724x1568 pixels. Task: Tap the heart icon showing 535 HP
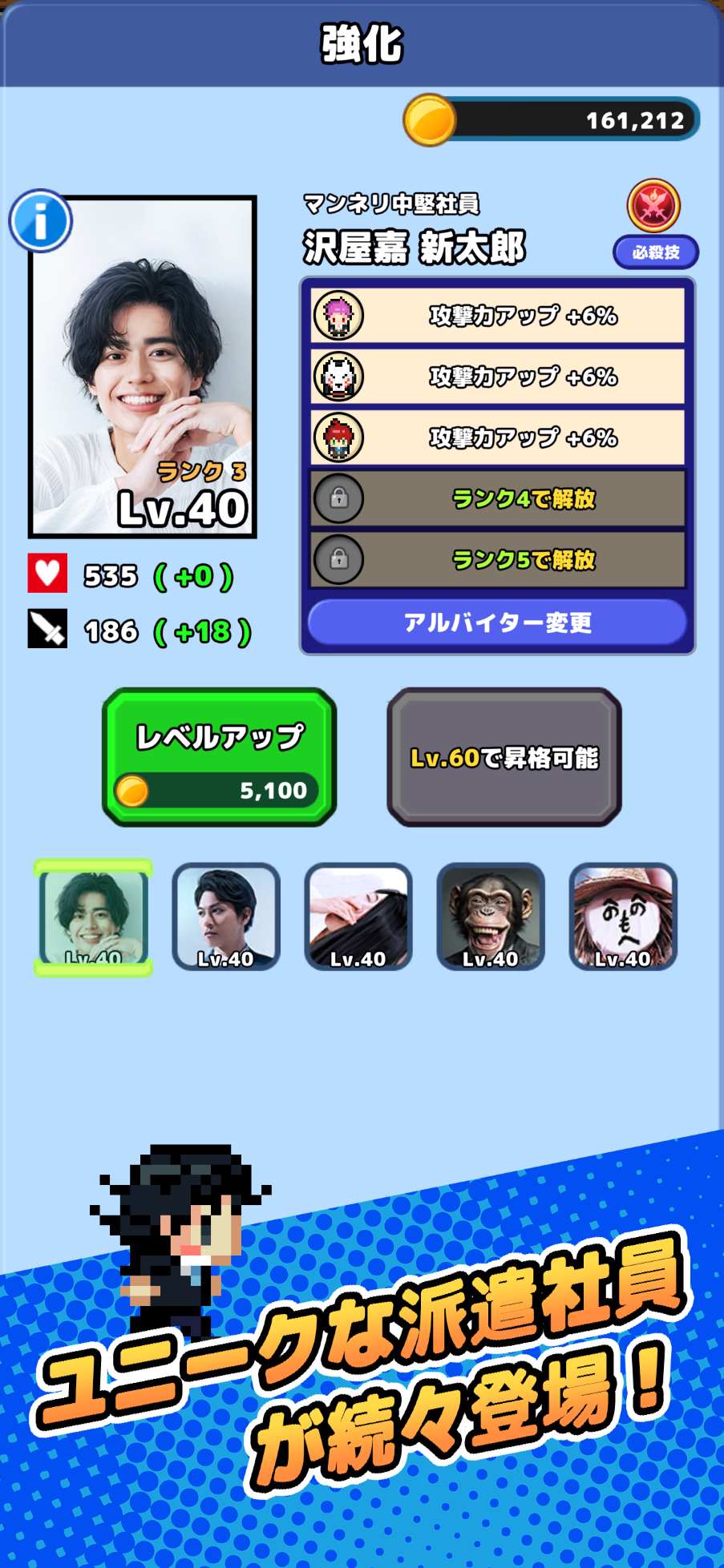coord(46,572)
